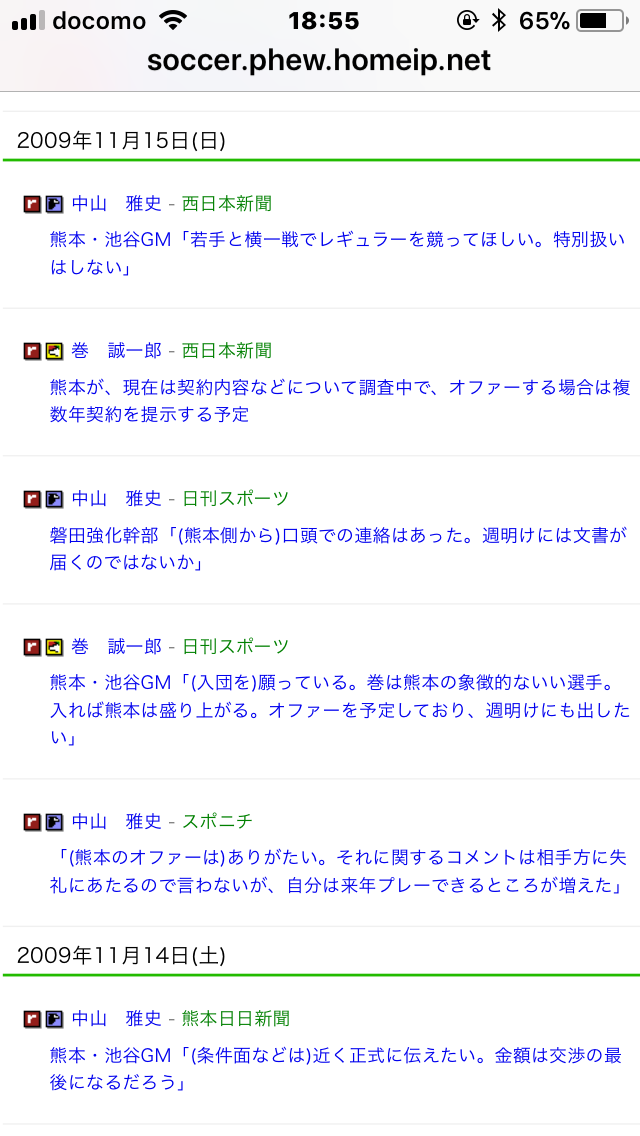Open 中山 雅史 link in スポニチ entry
The width and height of the screenshot is (640, 1136).
(116, 822)
